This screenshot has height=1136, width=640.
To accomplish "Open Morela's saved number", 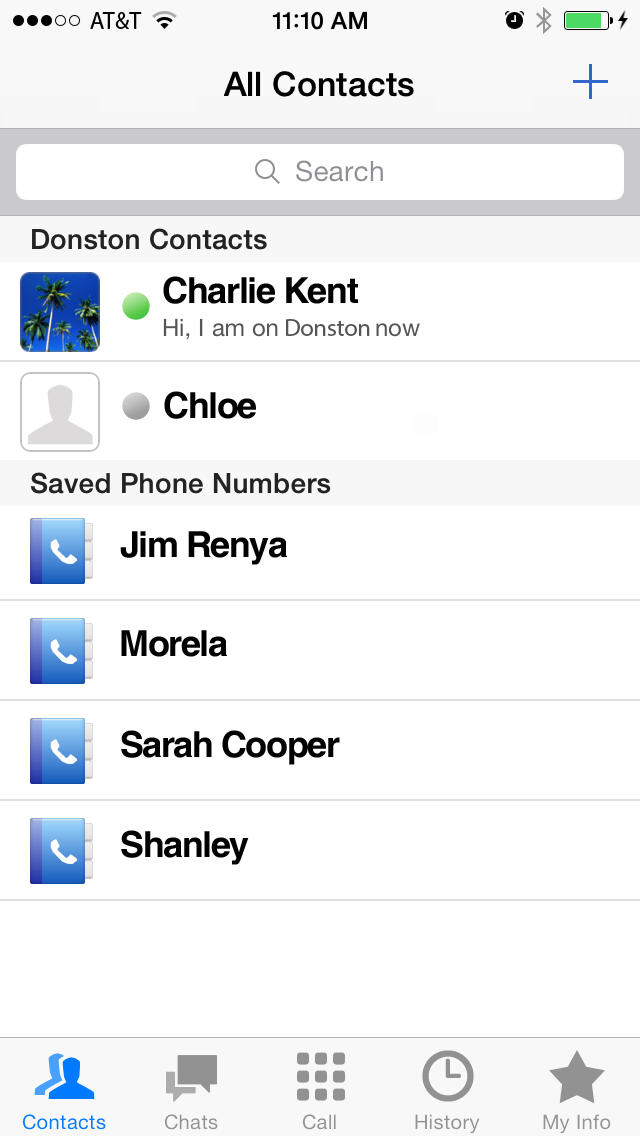I will pyautogui.click(x=320, y=651).
